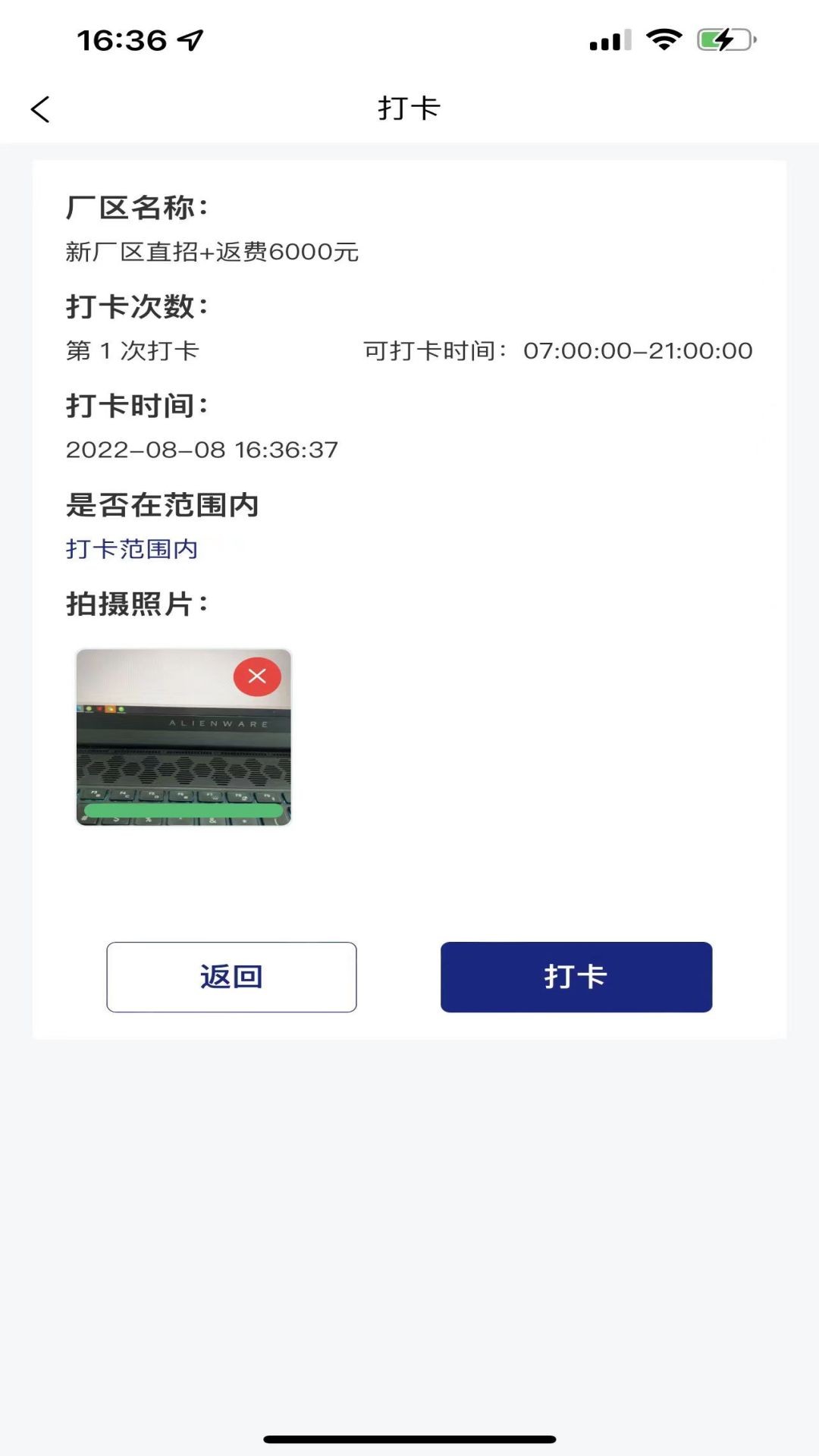Tap the 拍摄照片 section header

click(138, 603)
